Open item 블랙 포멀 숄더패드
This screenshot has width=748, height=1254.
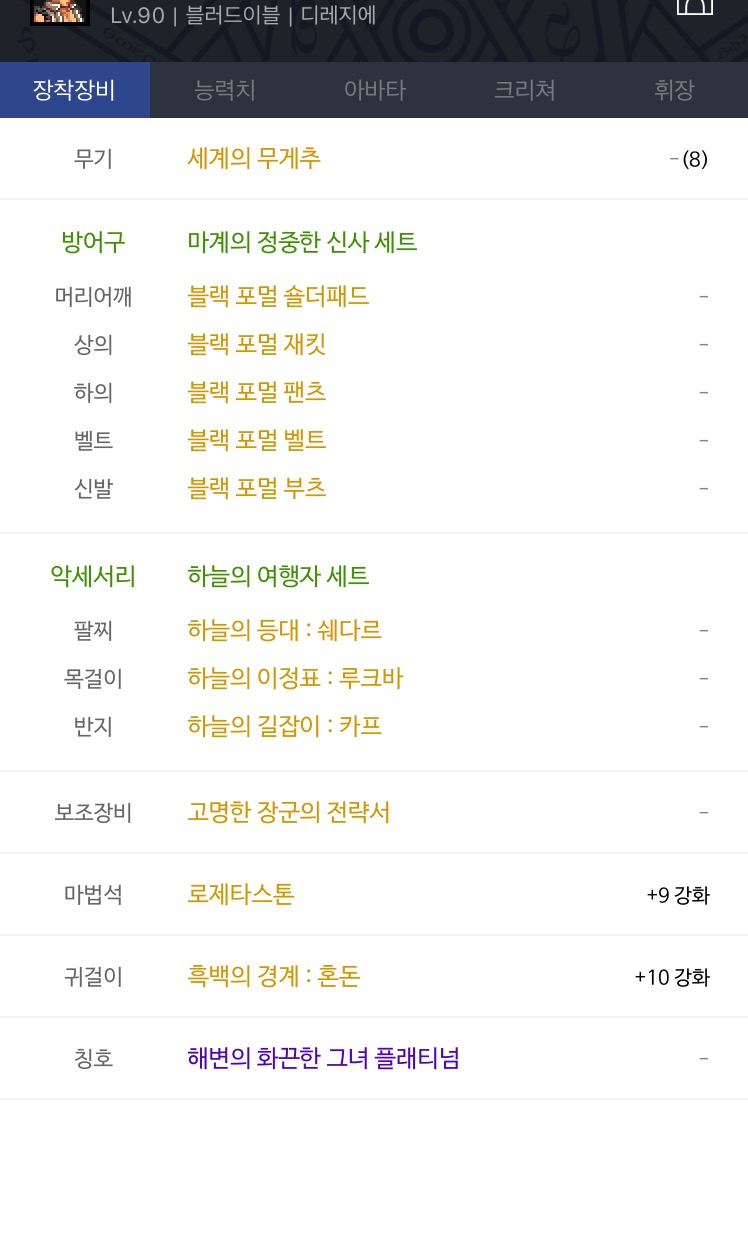(278, 296)
